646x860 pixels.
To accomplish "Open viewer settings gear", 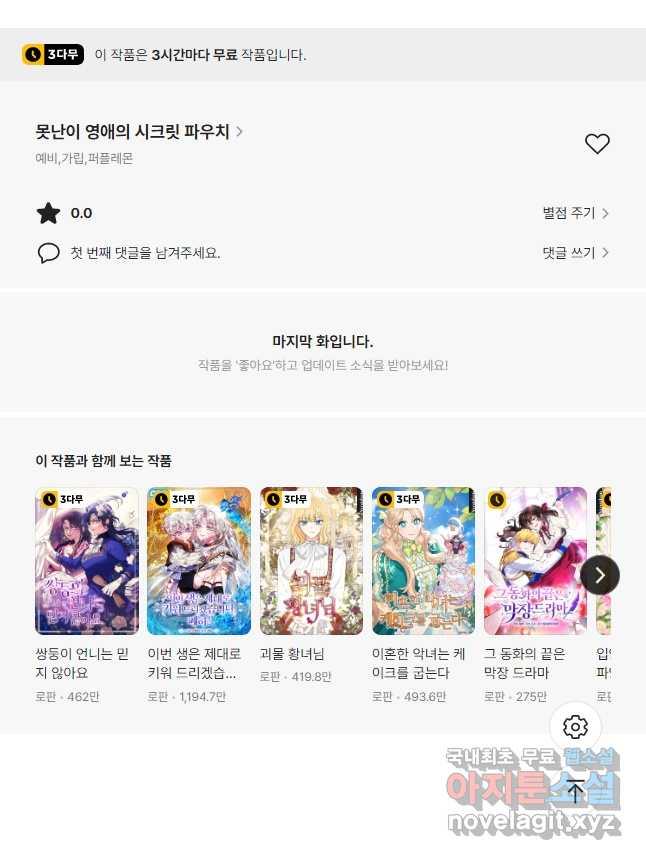I will [576, 727].
